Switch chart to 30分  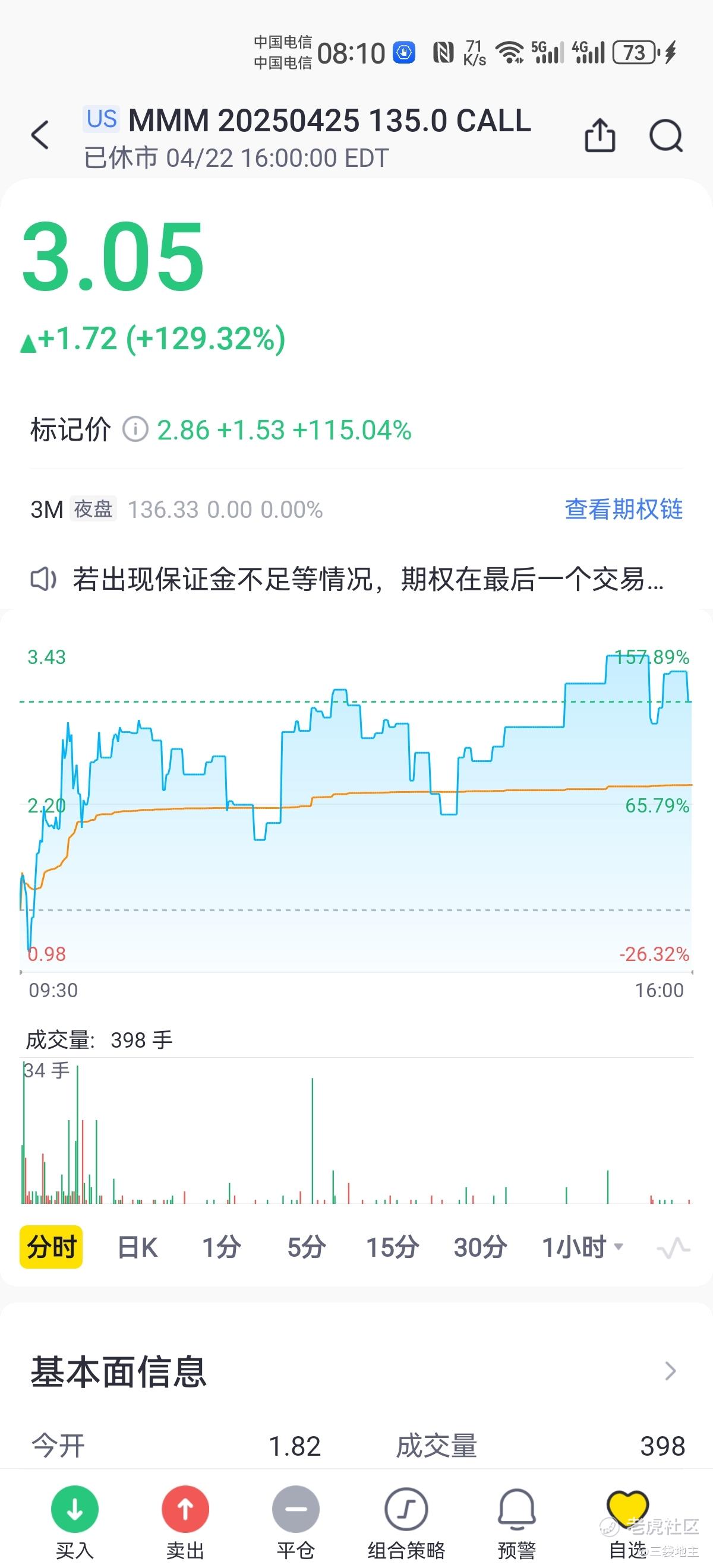pos(481,1247)
